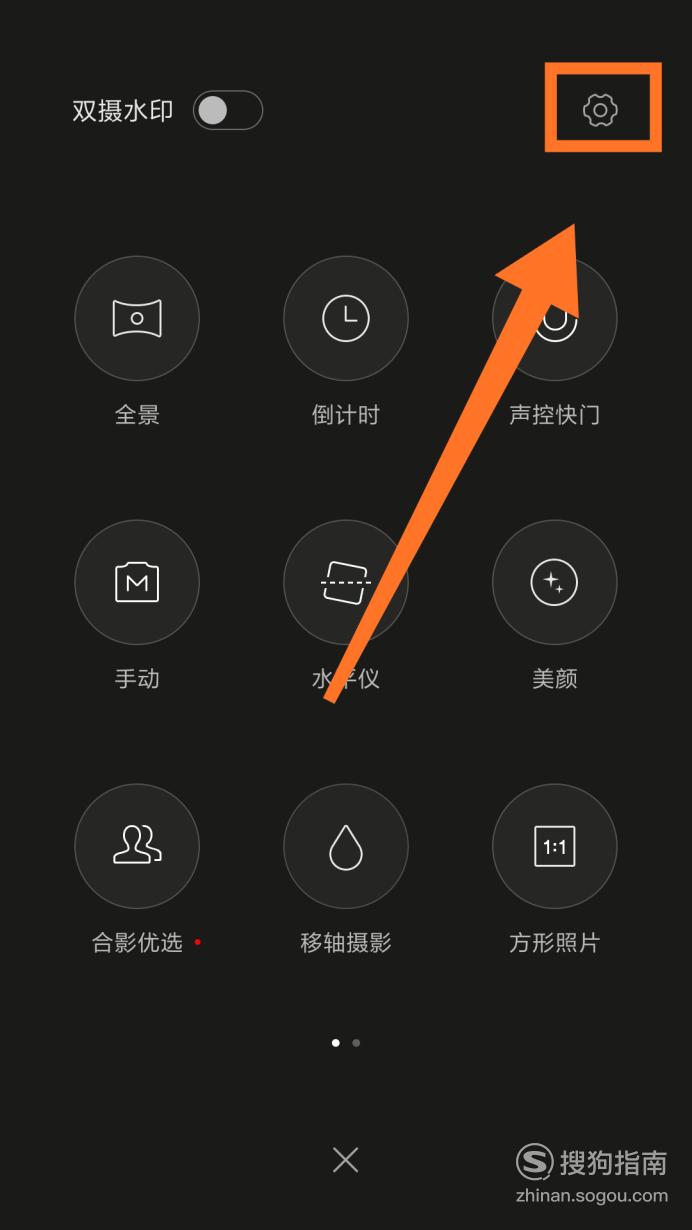Image resolution: width=692 pixels, height=1230 pixels.
Task: Choose the 美颜 beauty mode
Action: click(x=555, y=582)
